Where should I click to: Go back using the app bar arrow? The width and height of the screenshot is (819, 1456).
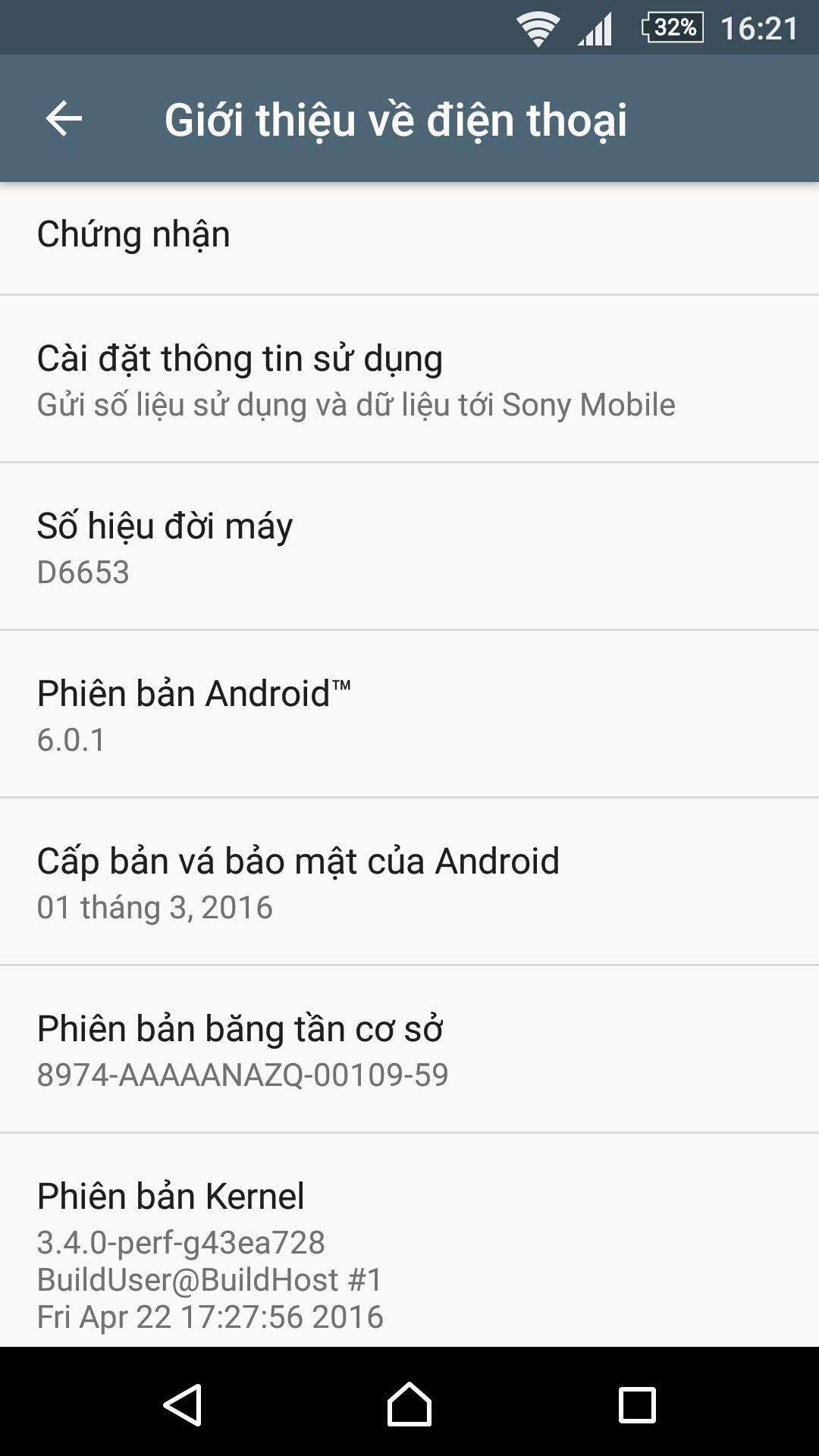tap(64, 119)
